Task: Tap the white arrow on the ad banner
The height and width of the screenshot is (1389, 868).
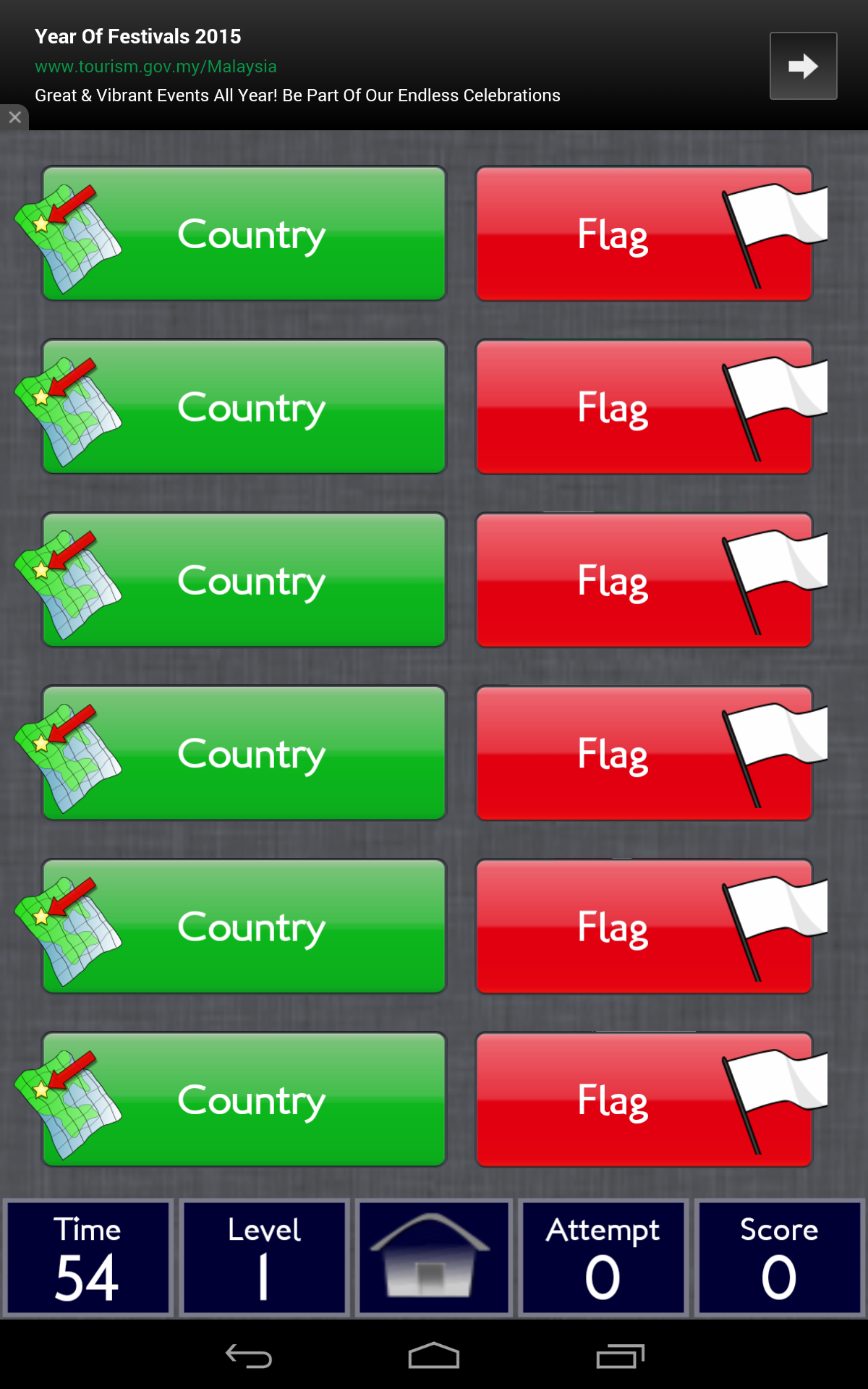Action: coord(803,66)
